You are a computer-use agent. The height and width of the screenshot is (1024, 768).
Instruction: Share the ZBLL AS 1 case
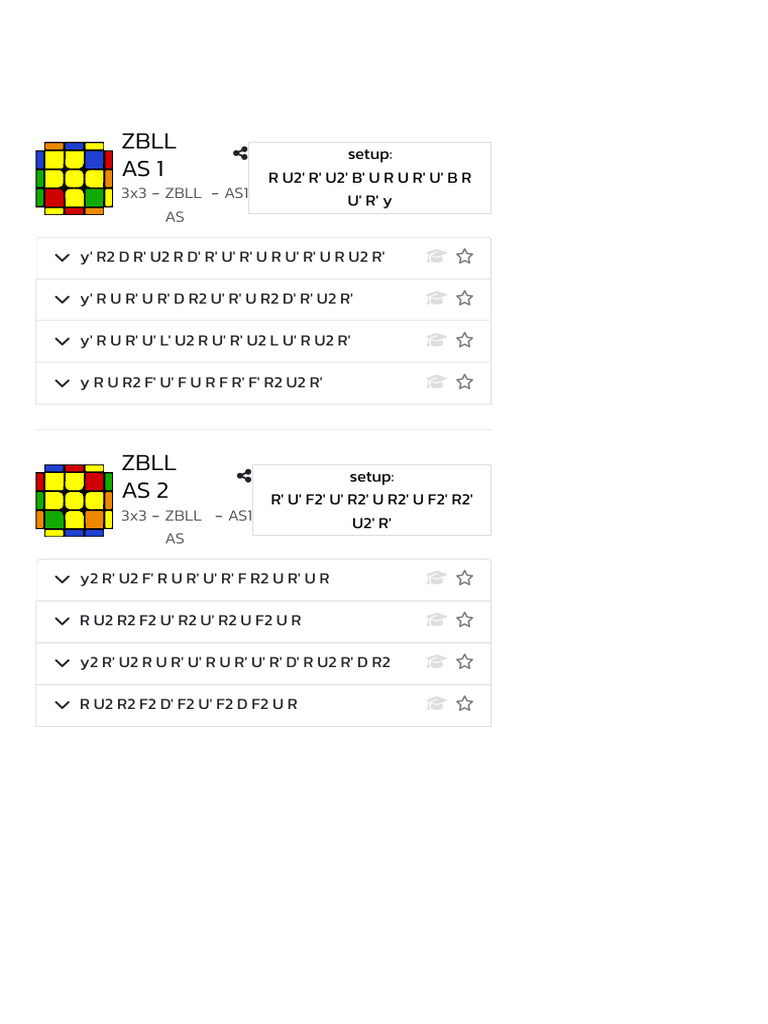(x=240, y=153)
